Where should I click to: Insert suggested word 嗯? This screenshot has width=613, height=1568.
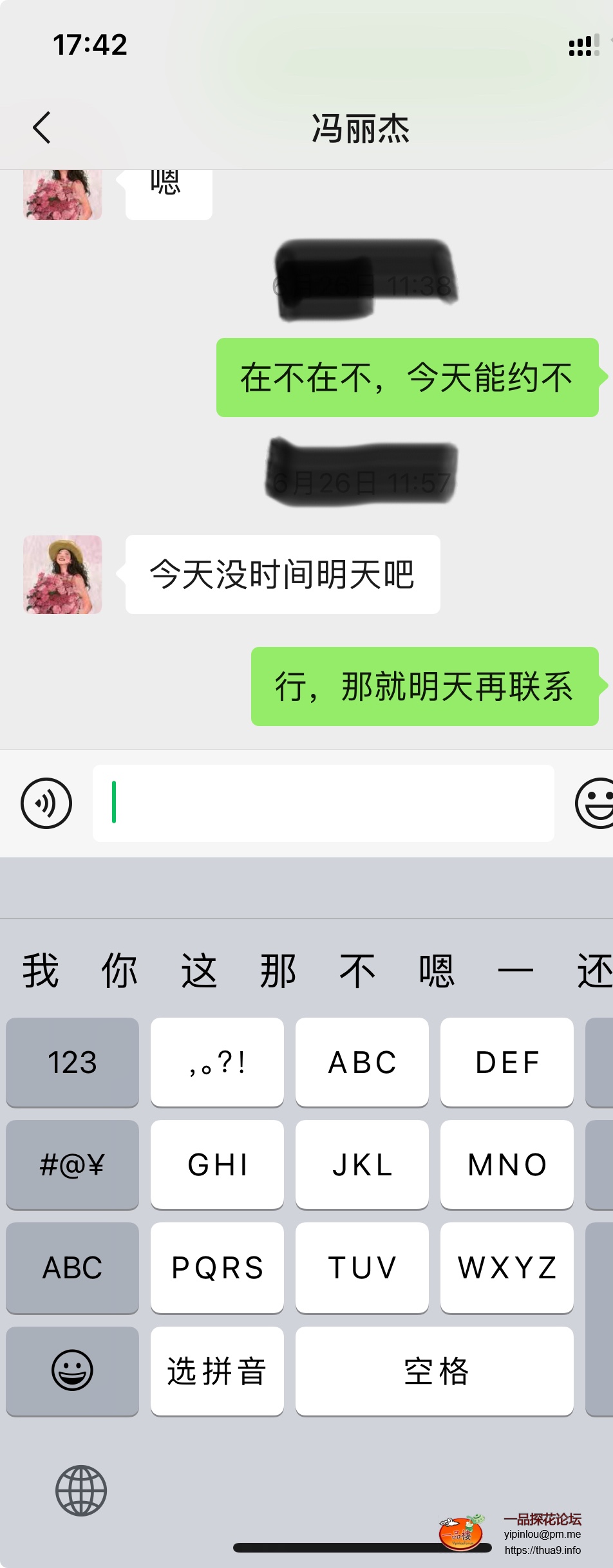pos(437,971)
